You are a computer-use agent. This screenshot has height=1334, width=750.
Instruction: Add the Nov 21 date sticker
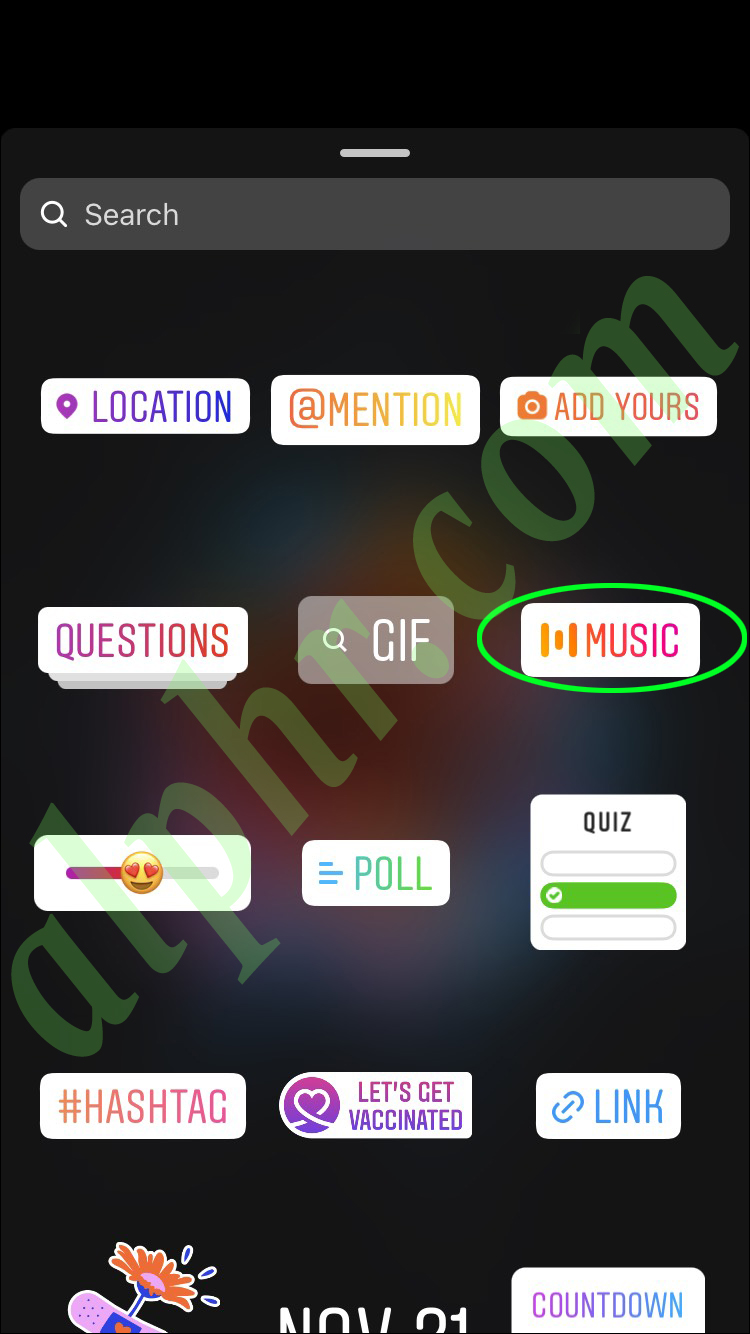tap(374, 1315)
